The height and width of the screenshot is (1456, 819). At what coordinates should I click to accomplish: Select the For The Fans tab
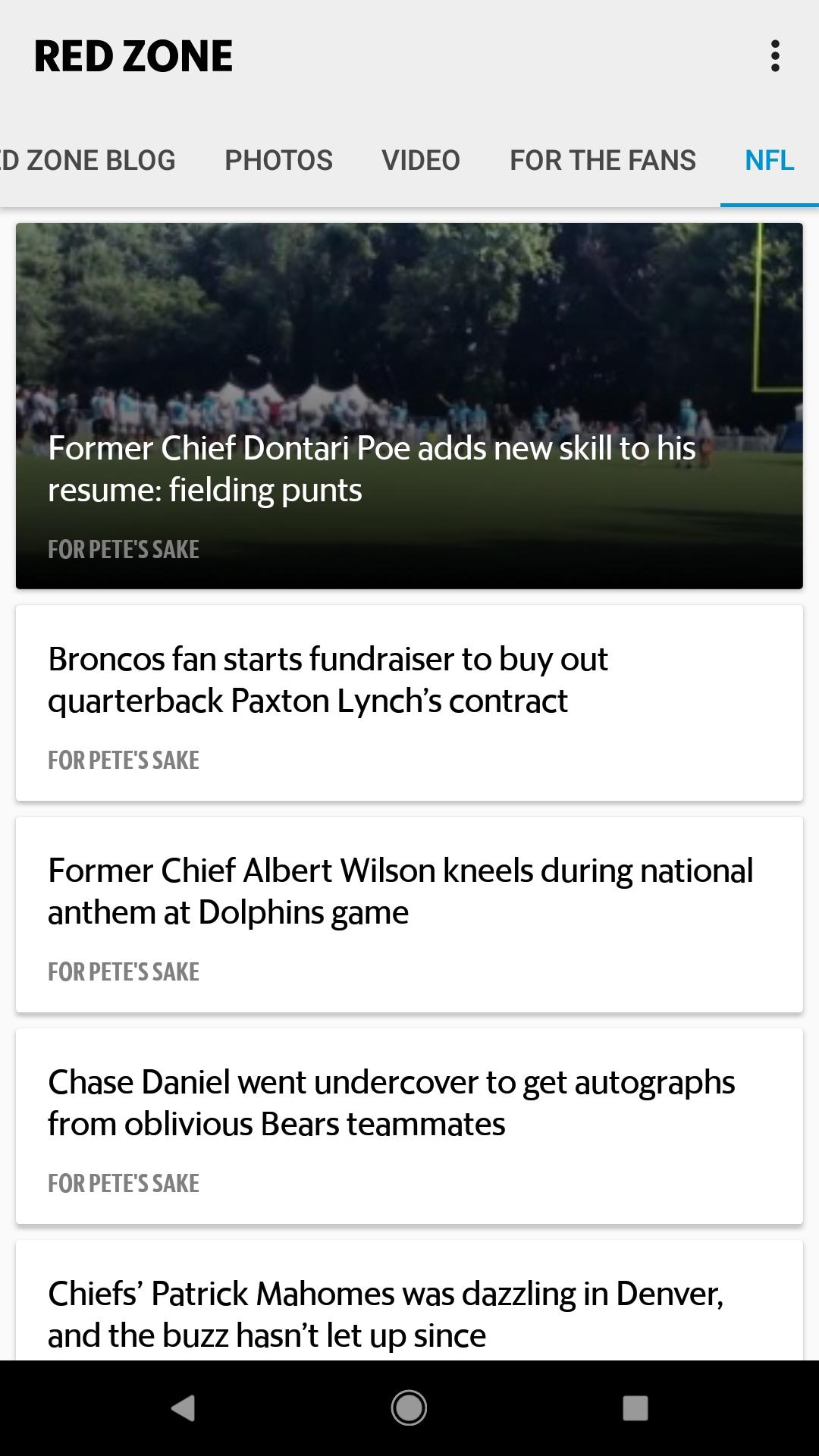click(602, 161)
